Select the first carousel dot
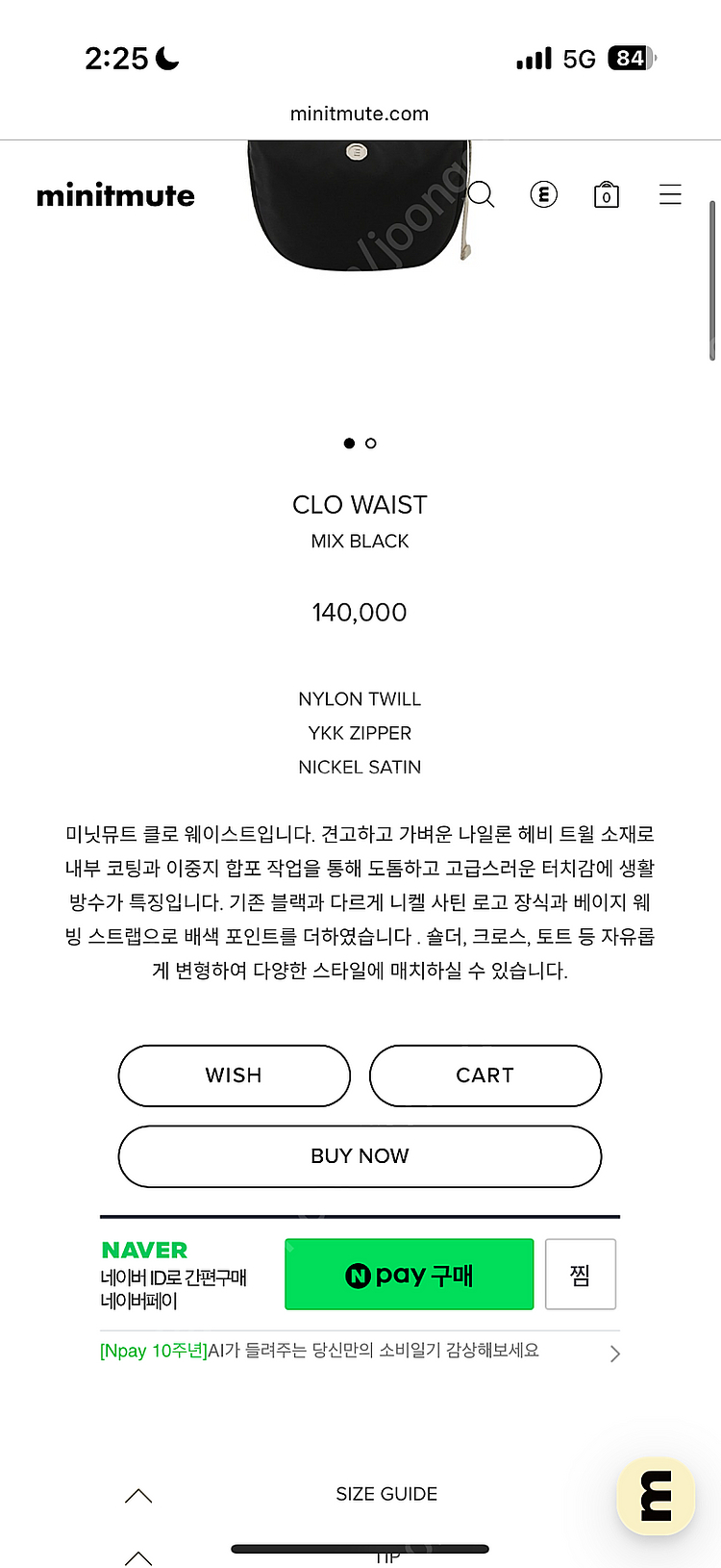The image size is (721, 1568). [348, 443]
